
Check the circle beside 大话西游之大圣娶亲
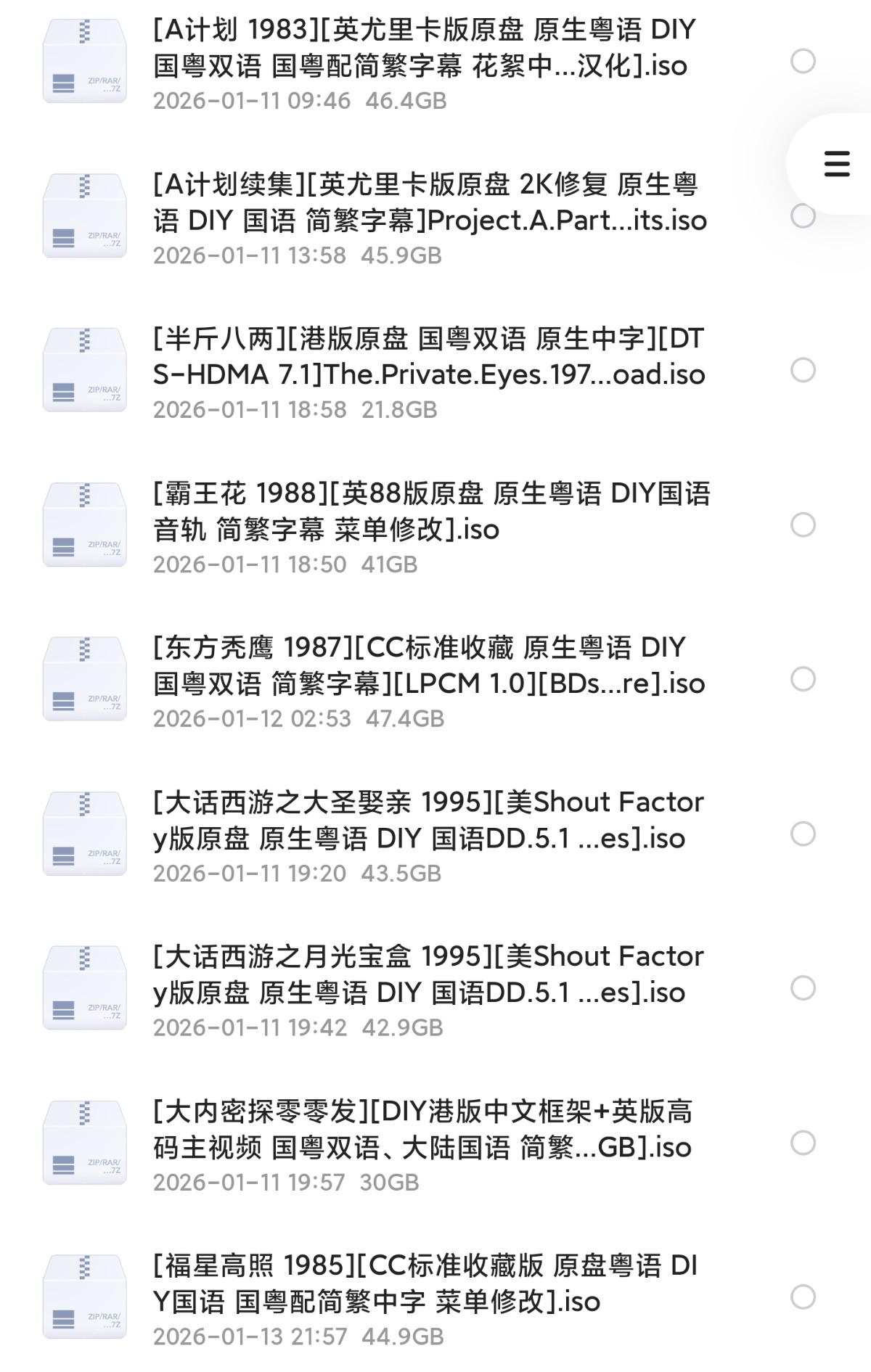point(803,834)
